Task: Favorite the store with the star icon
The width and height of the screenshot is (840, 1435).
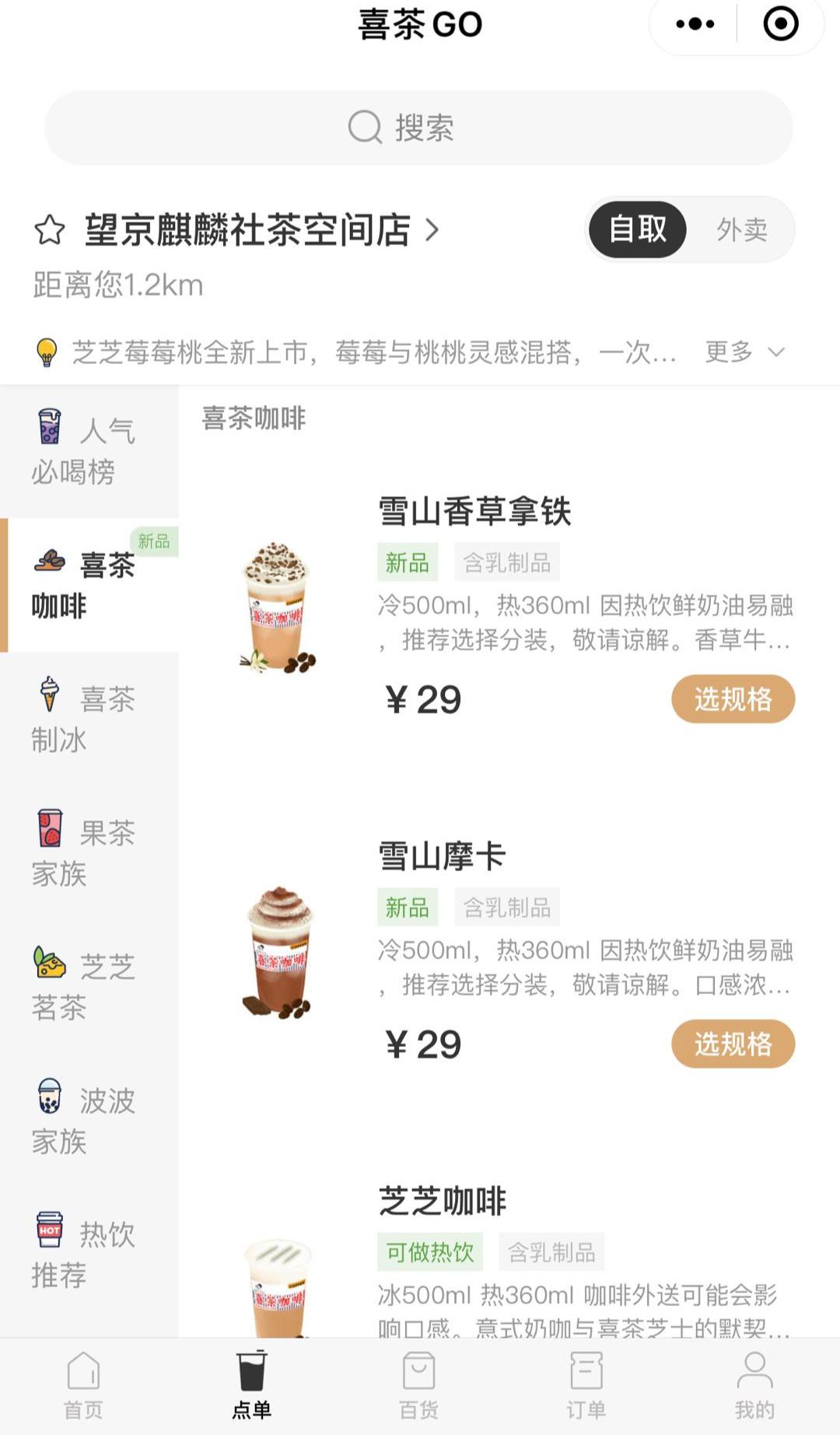Action: [50, 230]
